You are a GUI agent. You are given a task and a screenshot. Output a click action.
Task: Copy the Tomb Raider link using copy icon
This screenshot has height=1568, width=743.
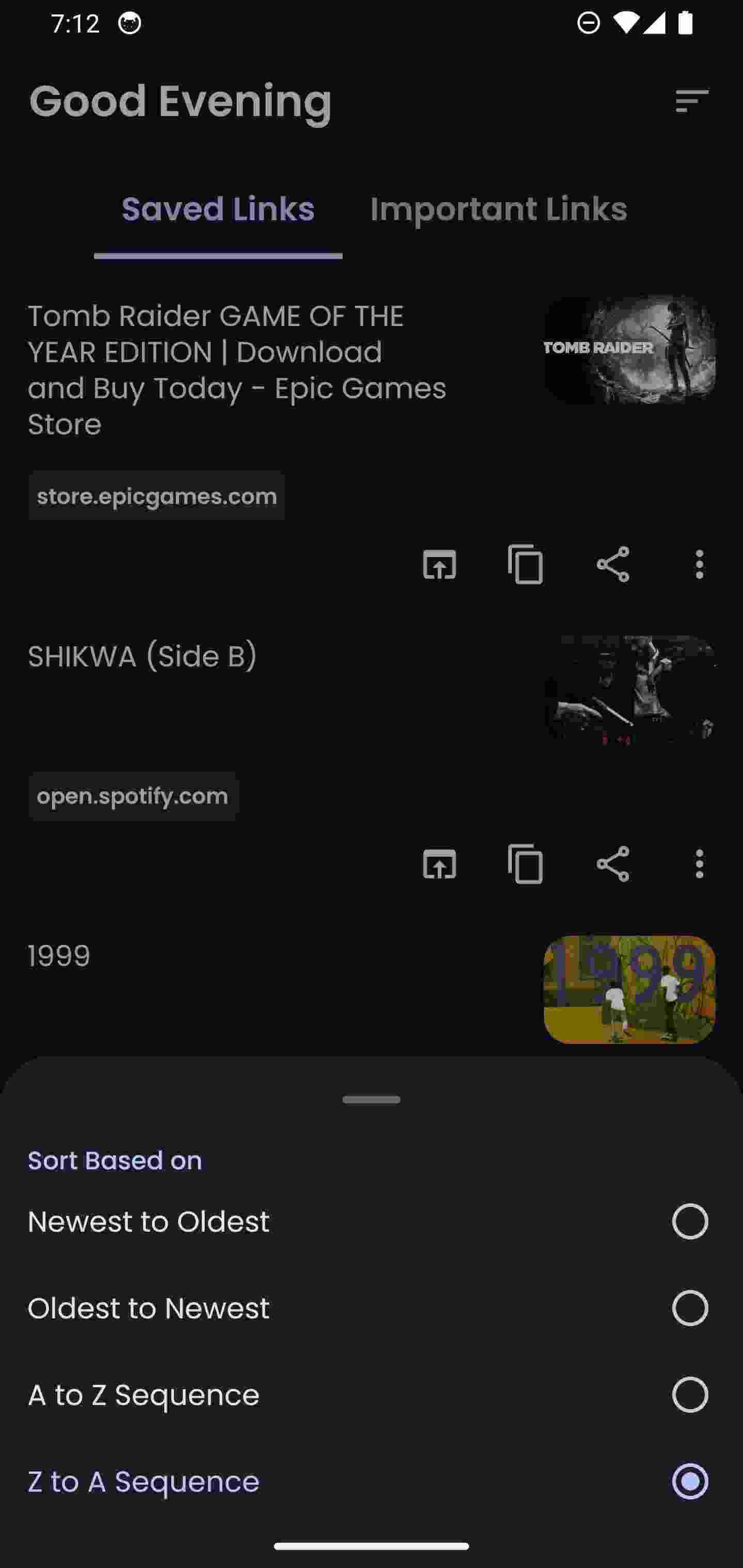(x=525, y=565)
